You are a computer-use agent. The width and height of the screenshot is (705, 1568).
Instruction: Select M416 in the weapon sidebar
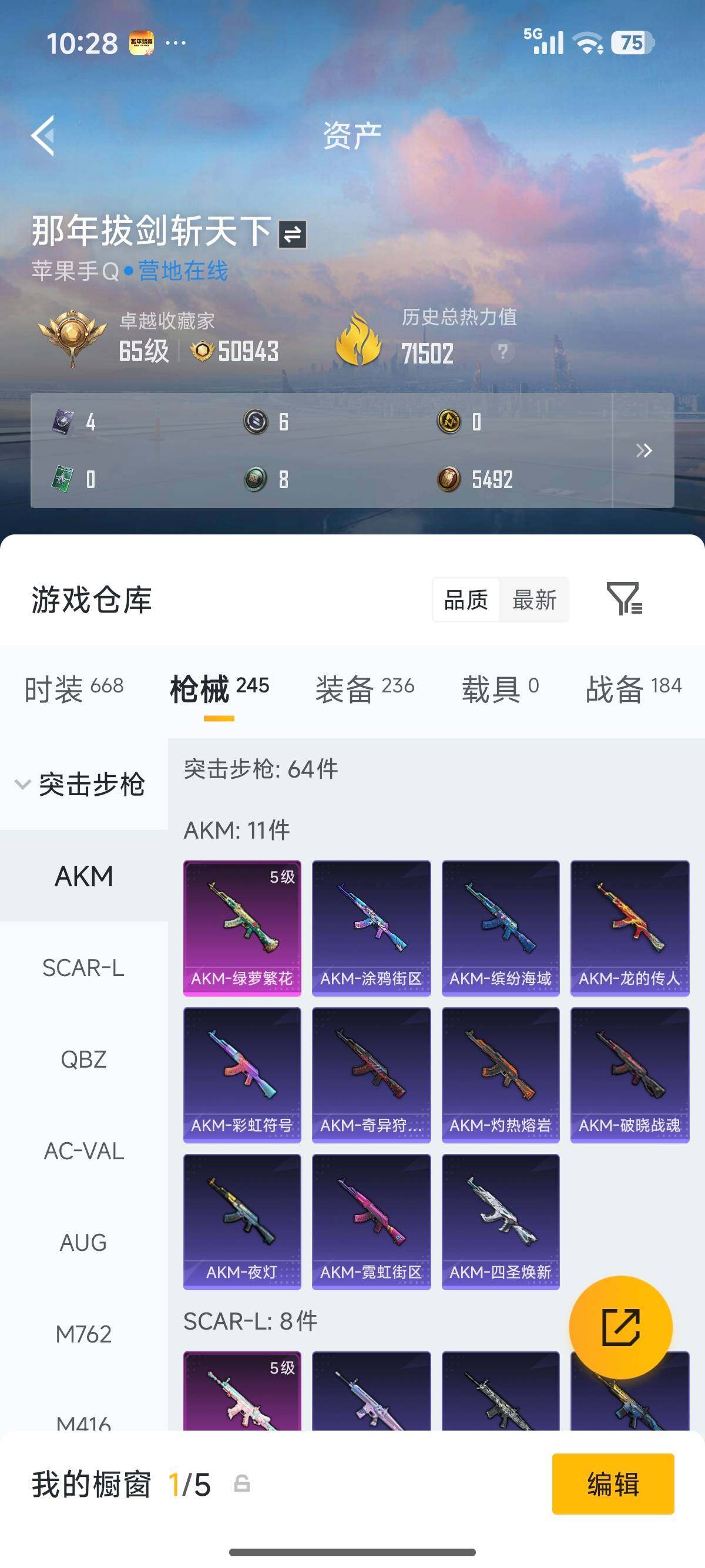tap(83, 1425)
